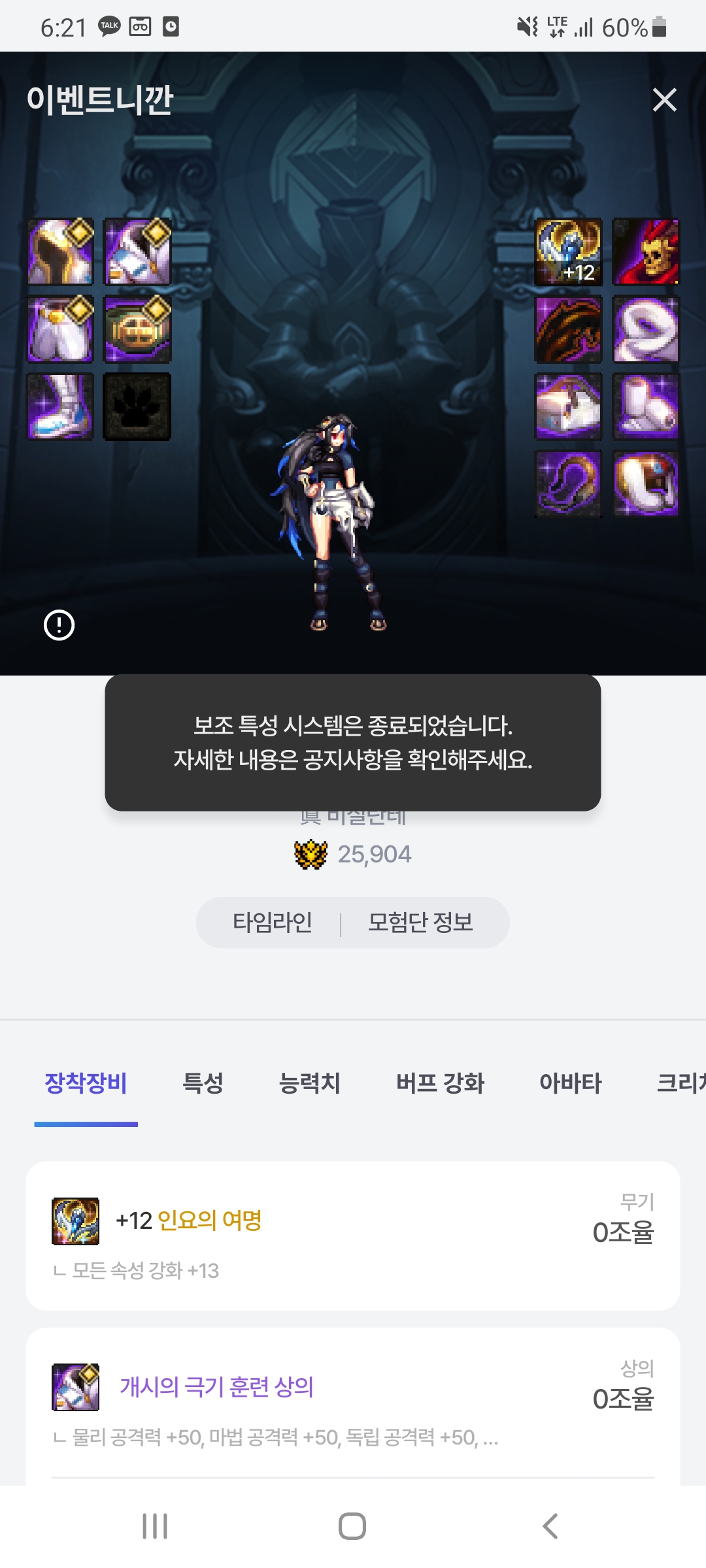Screen dimensions: 706x1568
Task: Tap the empty paw print slot
Action: 137,406
